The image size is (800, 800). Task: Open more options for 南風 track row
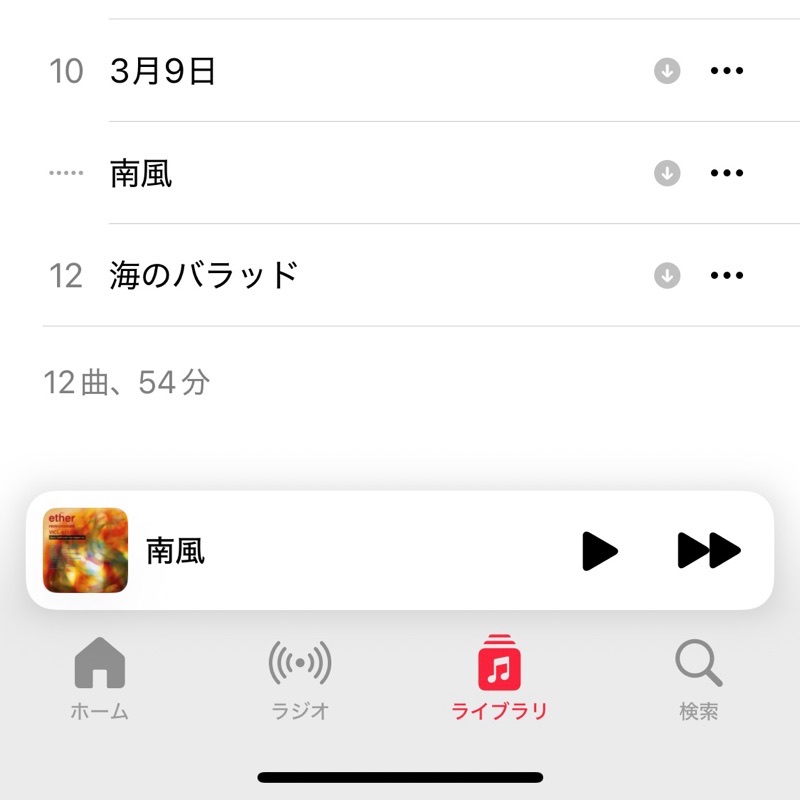point(727,173)
